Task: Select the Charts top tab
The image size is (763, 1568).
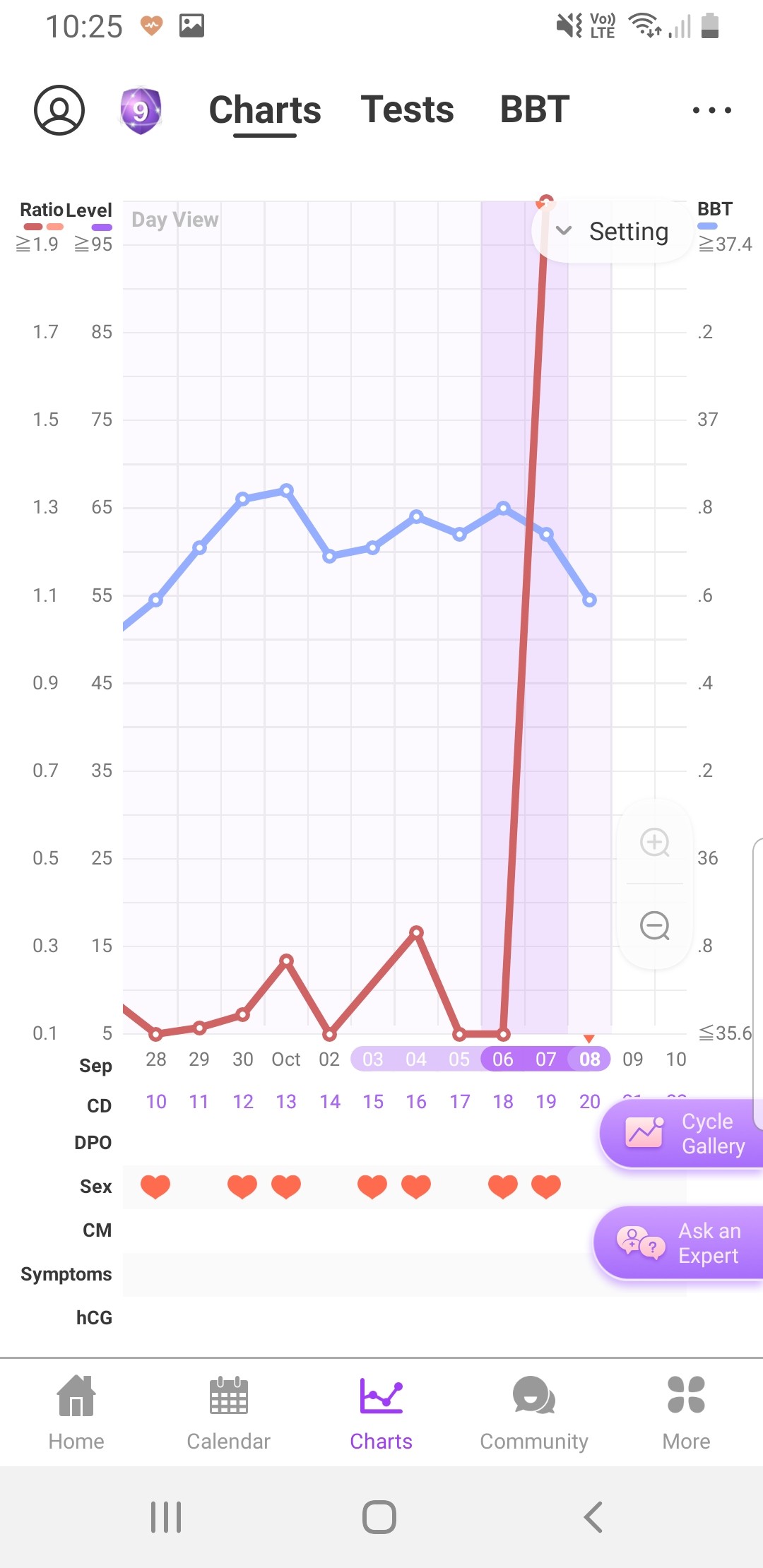Action: [265, 110]
